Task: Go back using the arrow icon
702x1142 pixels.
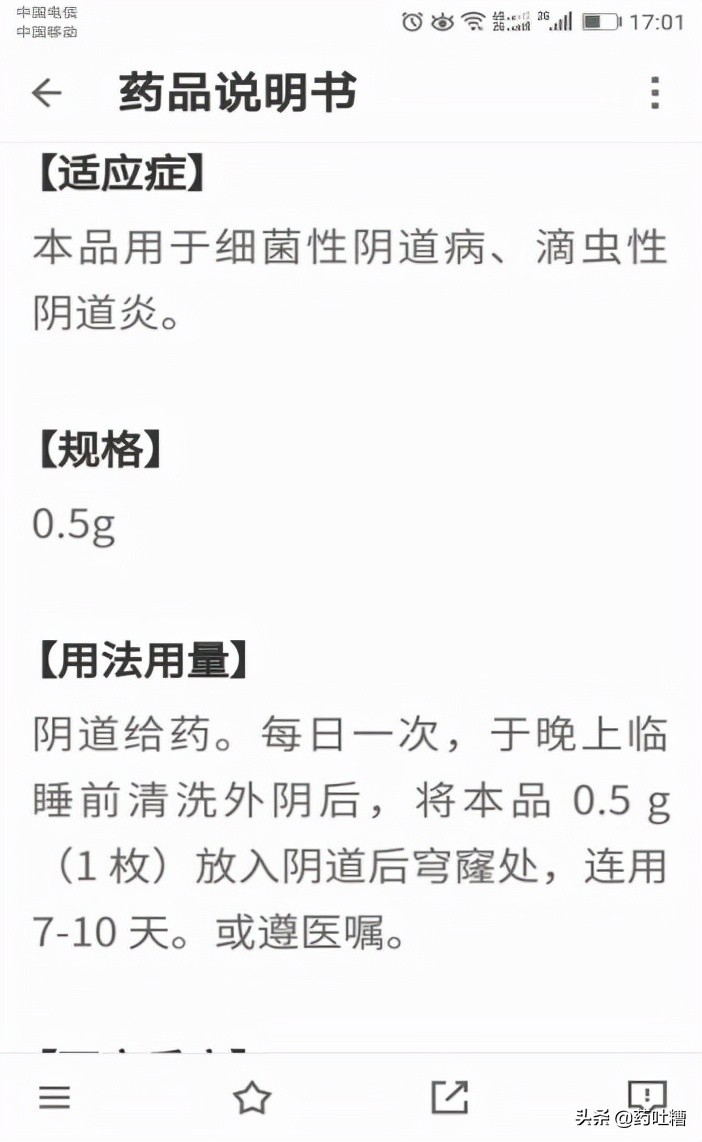Action: pyautogui.click(x=47, y=93)
